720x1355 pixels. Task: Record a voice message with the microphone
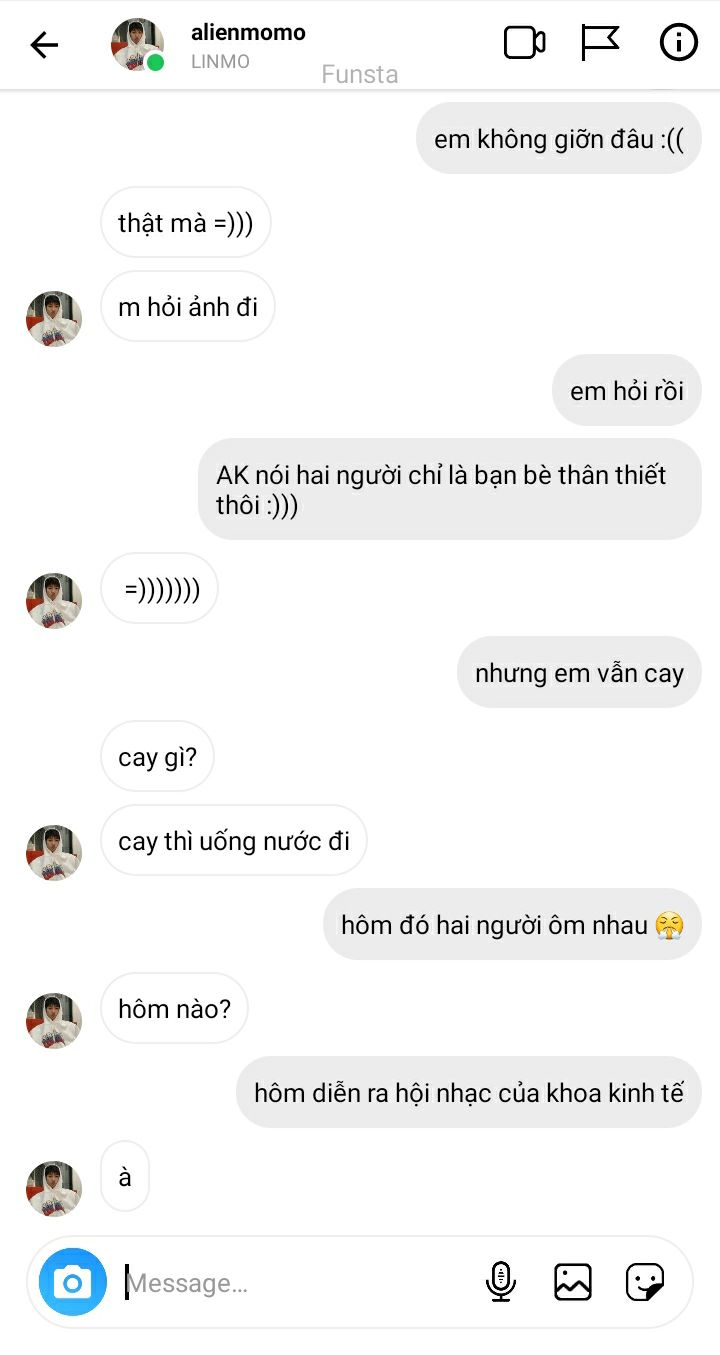(x=501, y=1282)
